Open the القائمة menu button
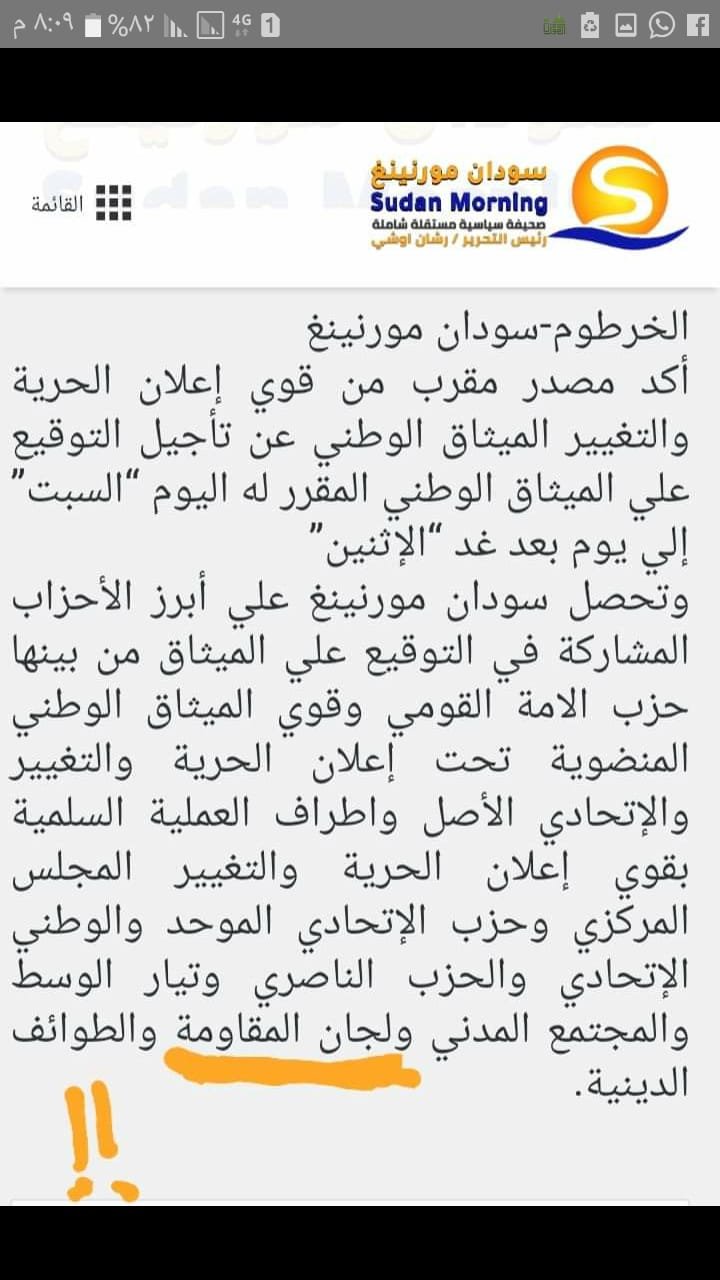Viewport: 720px width, 1280px height. [84, 203]
